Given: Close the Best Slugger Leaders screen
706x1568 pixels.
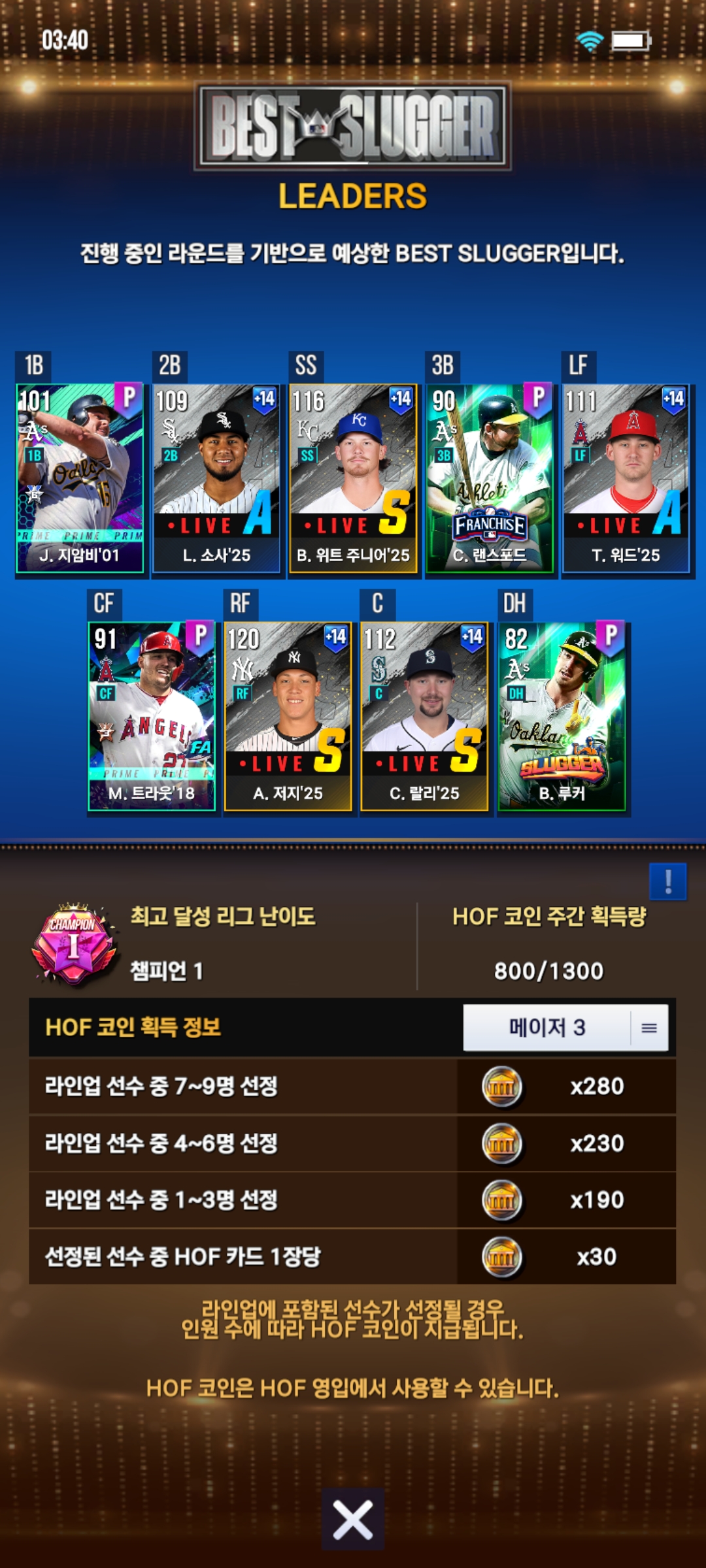Looking at the screenshot, I should (352, 1520).
